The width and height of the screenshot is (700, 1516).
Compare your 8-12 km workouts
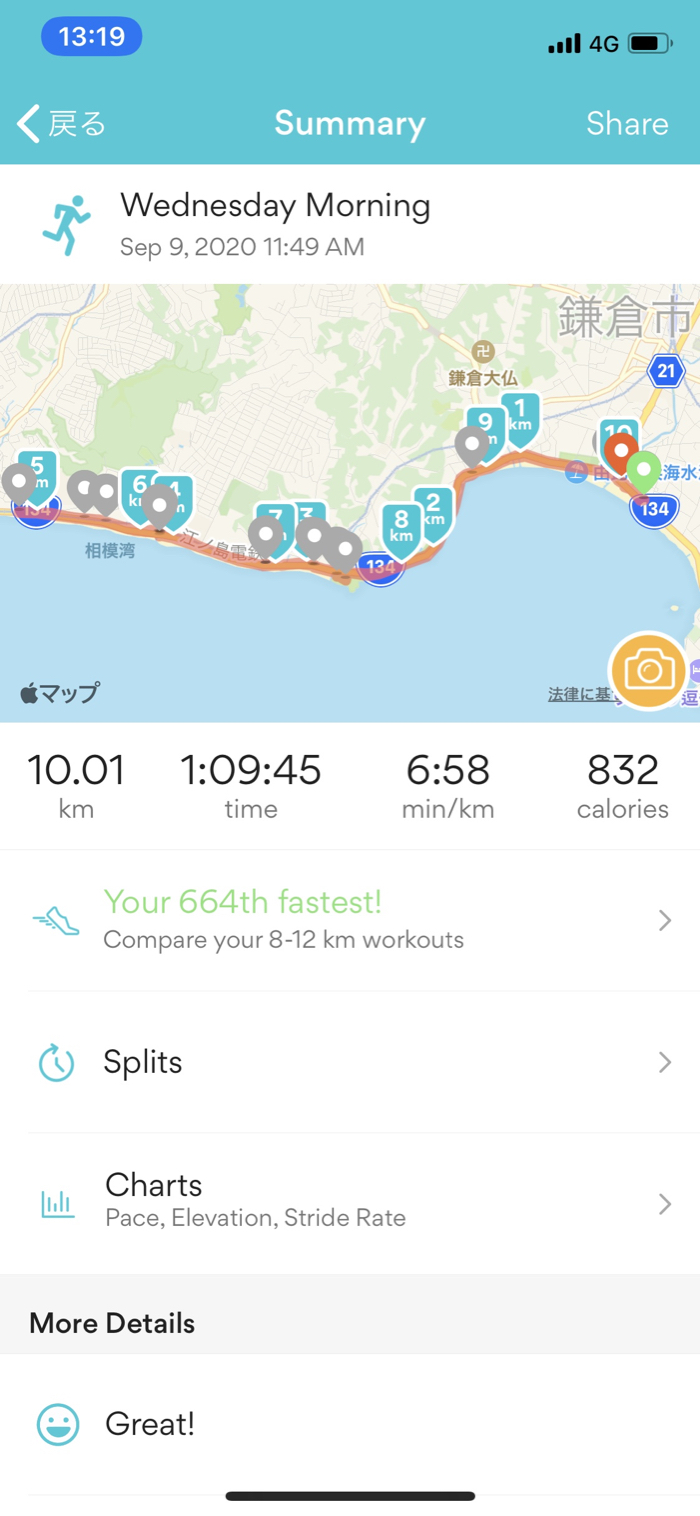click(350, 920)
